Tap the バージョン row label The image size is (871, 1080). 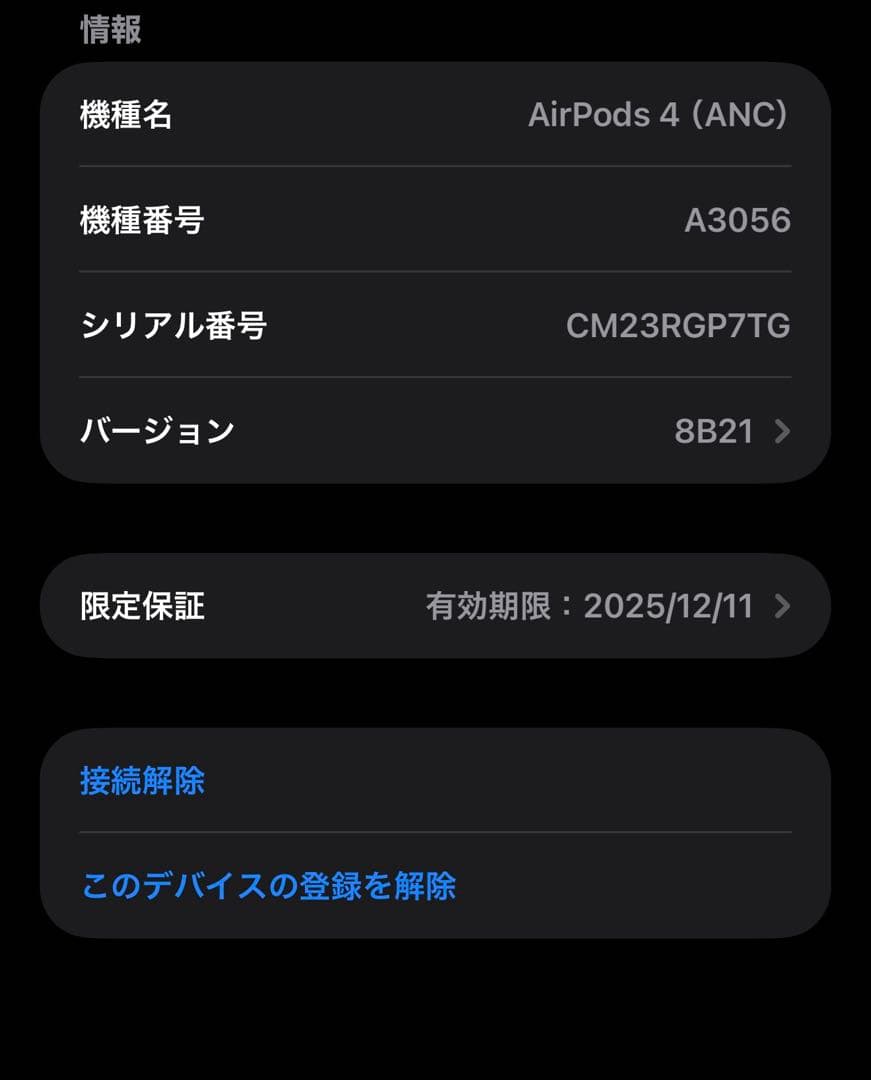[x=157, y=432]
